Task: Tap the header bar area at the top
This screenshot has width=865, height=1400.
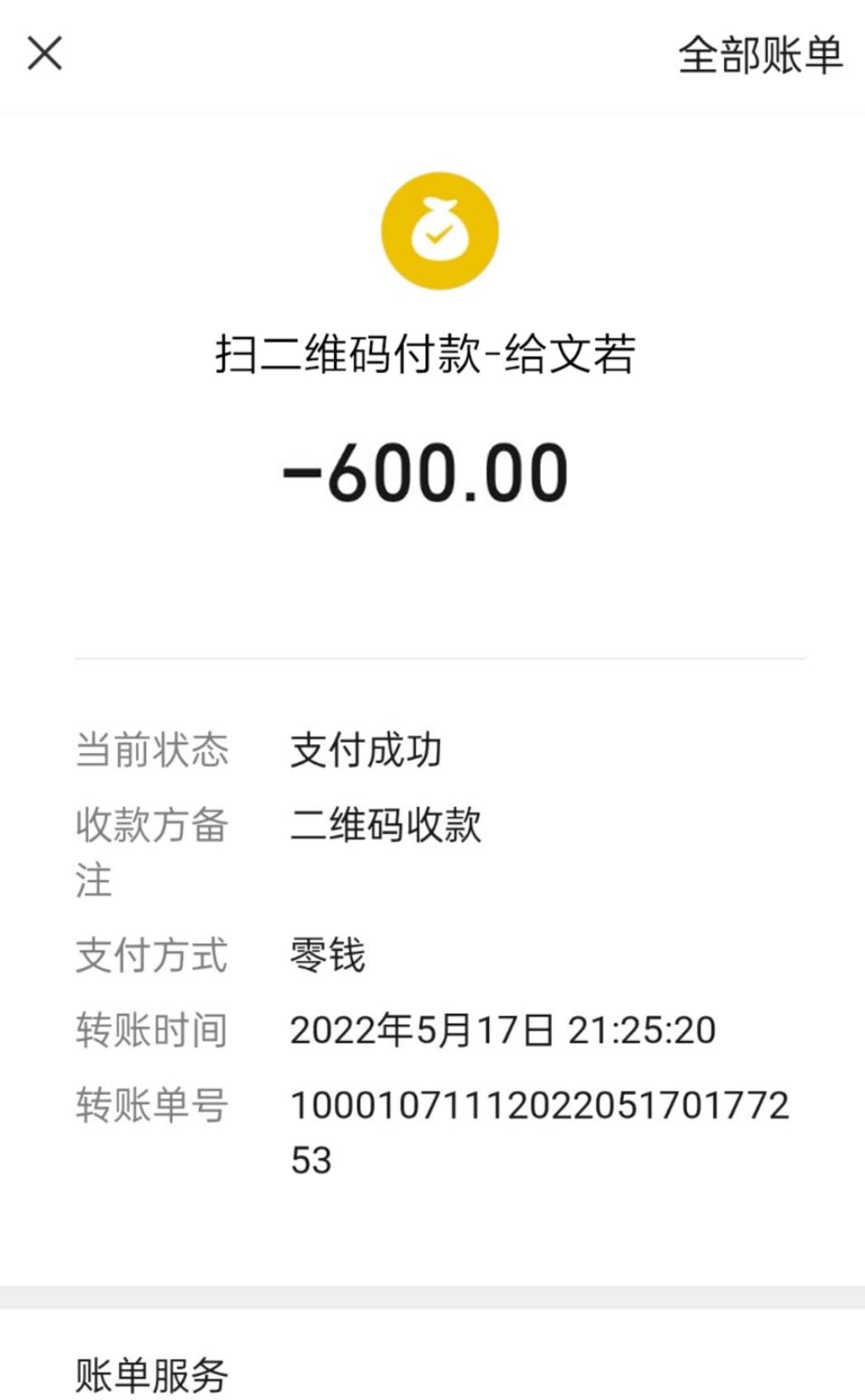Action: (x=432, y=54)
